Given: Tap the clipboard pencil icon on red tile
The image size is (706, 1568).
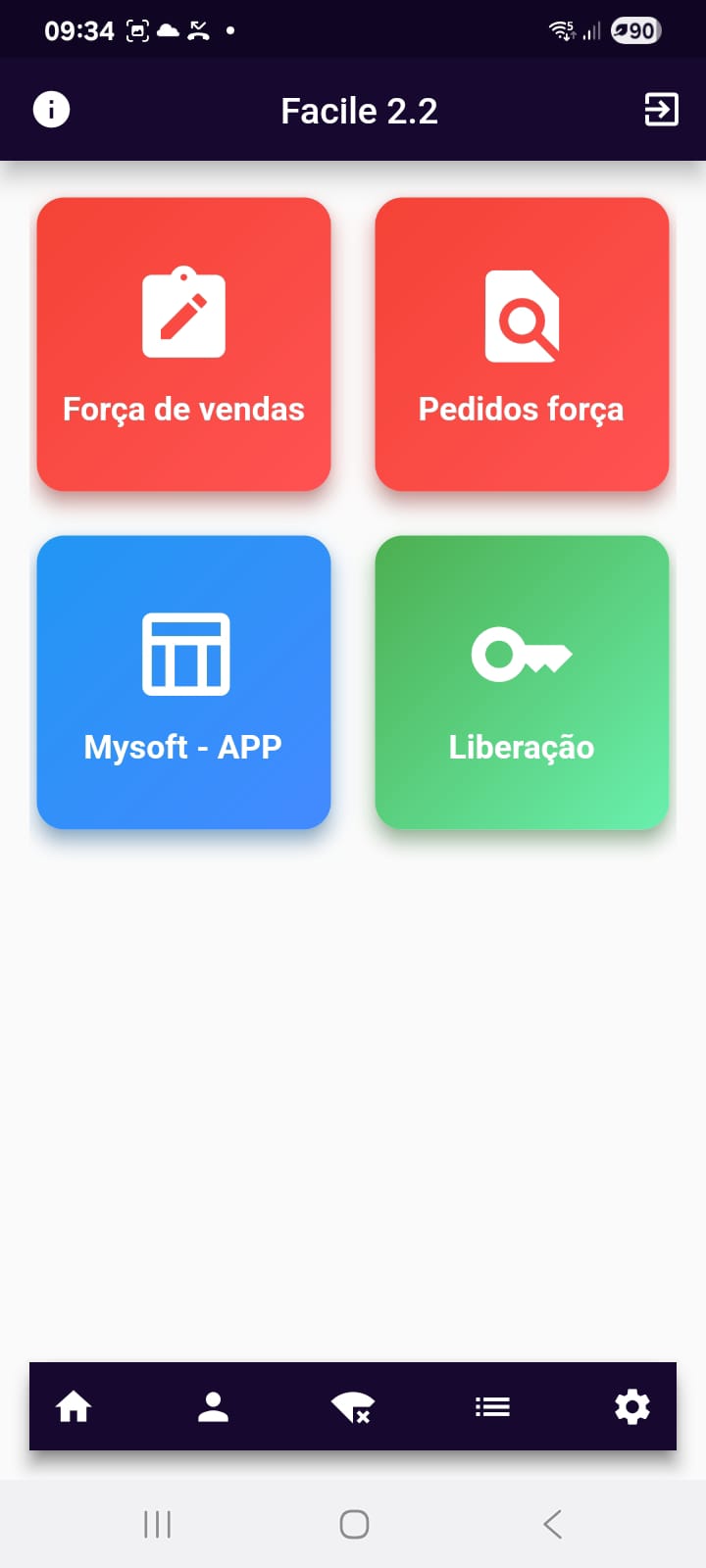Looking at the screenshot, I should tap(182, 314).
